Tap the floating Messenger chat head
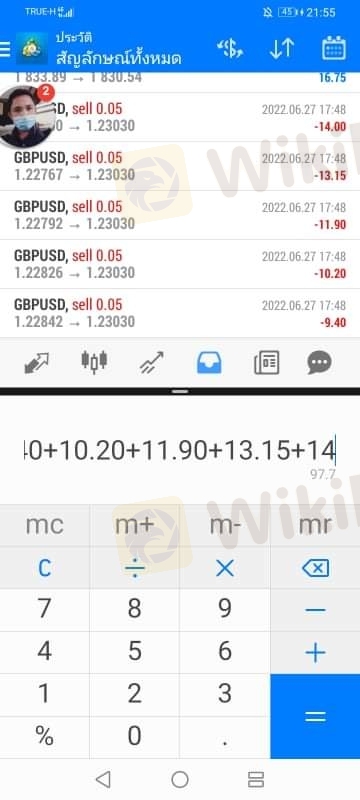Screen dimensions: 360x800 pos(25,116)
